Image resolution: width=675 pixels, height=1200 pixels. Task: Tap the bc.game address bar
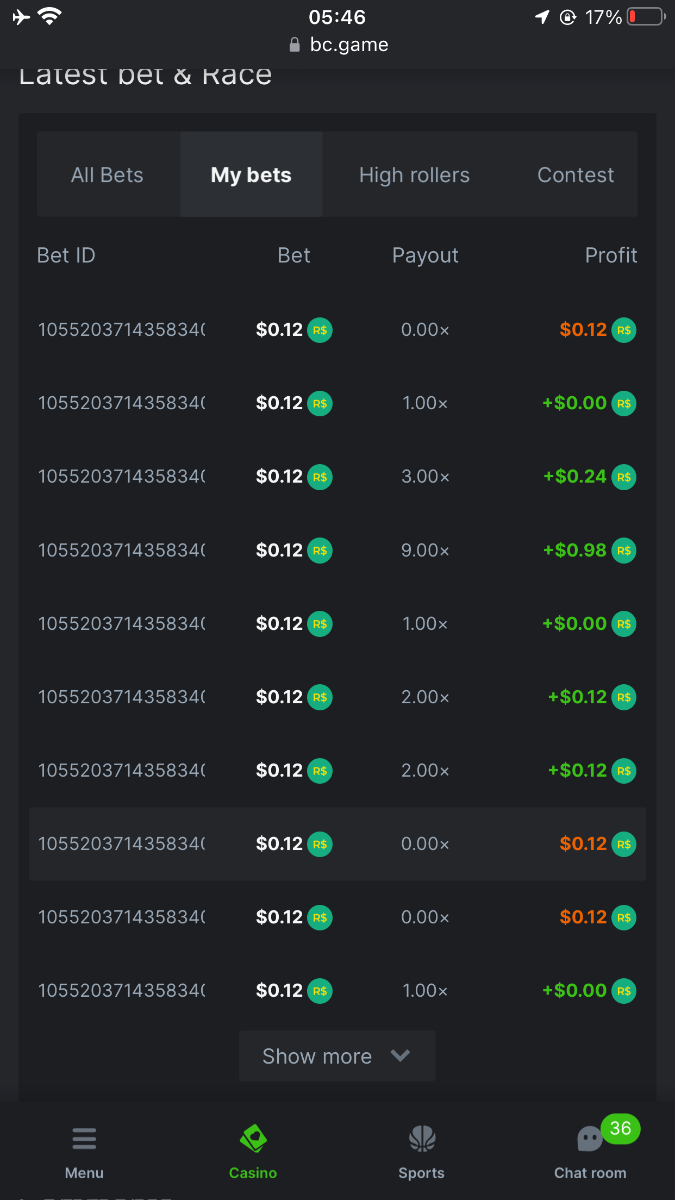pyautogui.click(x=338, y=44)
